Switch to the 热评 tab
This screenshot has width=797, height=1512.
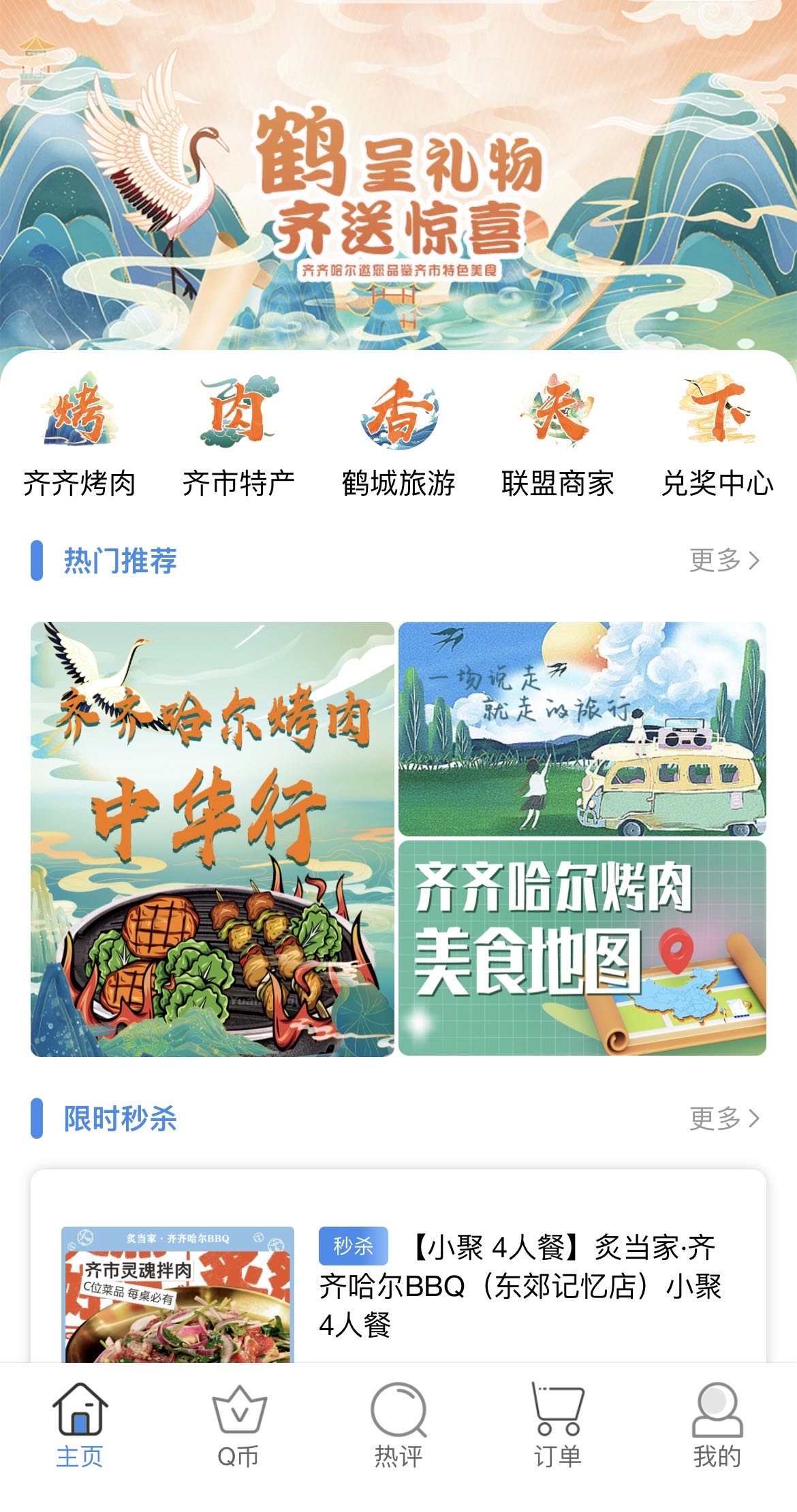tap(398, 1426)
